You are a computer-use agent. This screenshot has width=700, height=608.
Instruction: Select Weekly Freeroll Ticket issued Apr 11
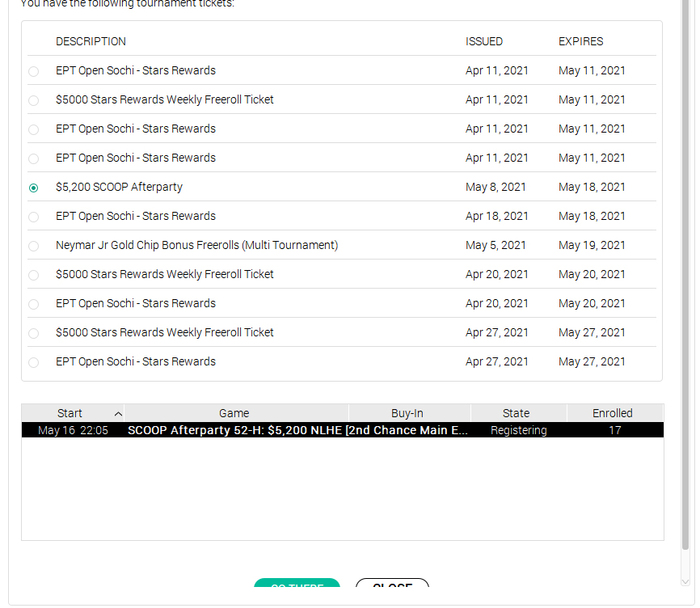[34, 100]
